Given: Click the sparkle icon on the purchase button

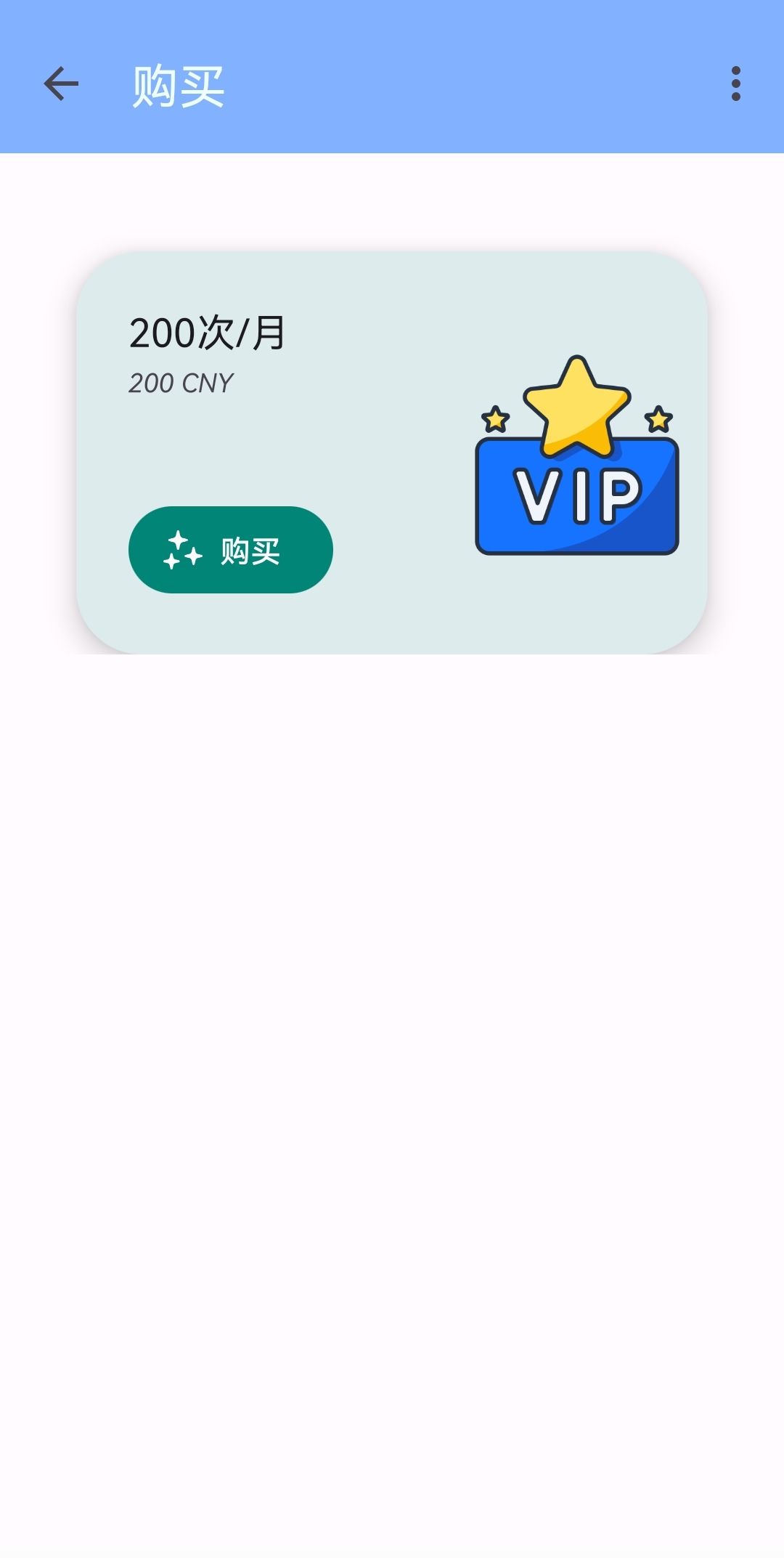Looking at the screenshot, I should tap(181, 550).
